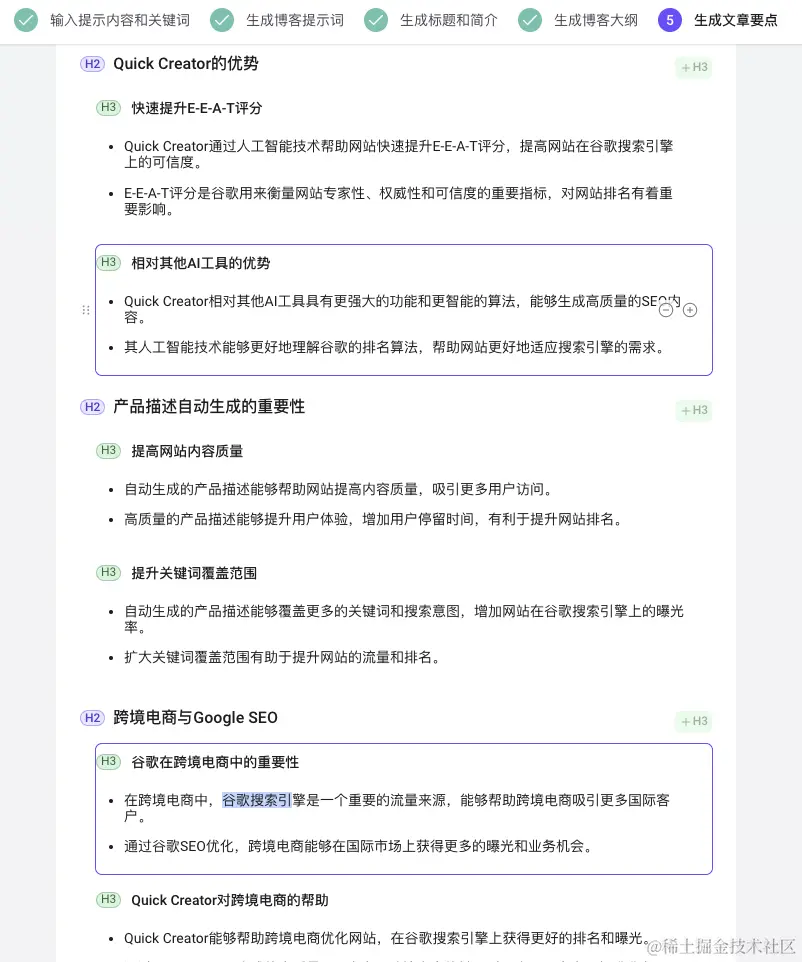Add an H3 under Quick Creator的优势
The height and width of the screenshot is (962, 802).
coord(693,68)
